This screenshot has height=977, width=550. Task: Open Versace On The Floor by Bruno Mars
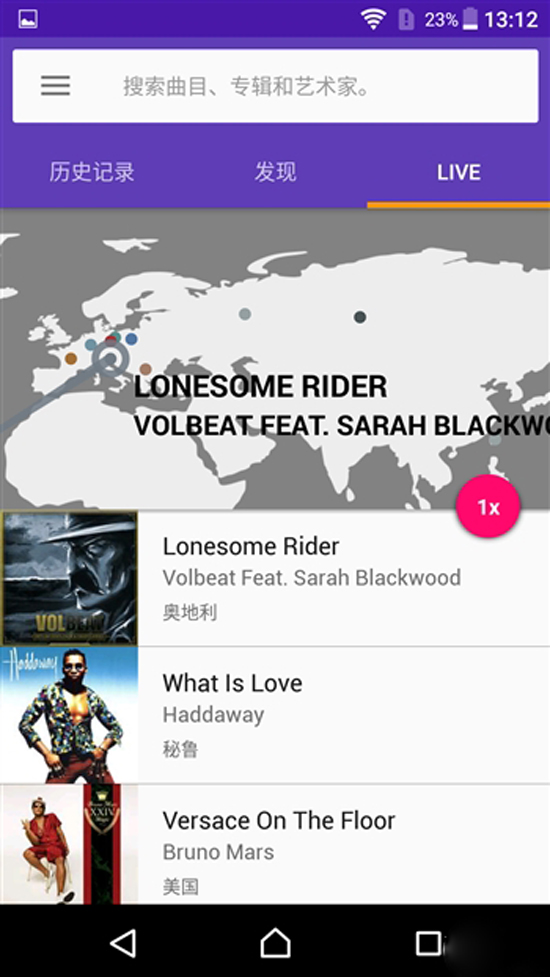tap(275, 844)
